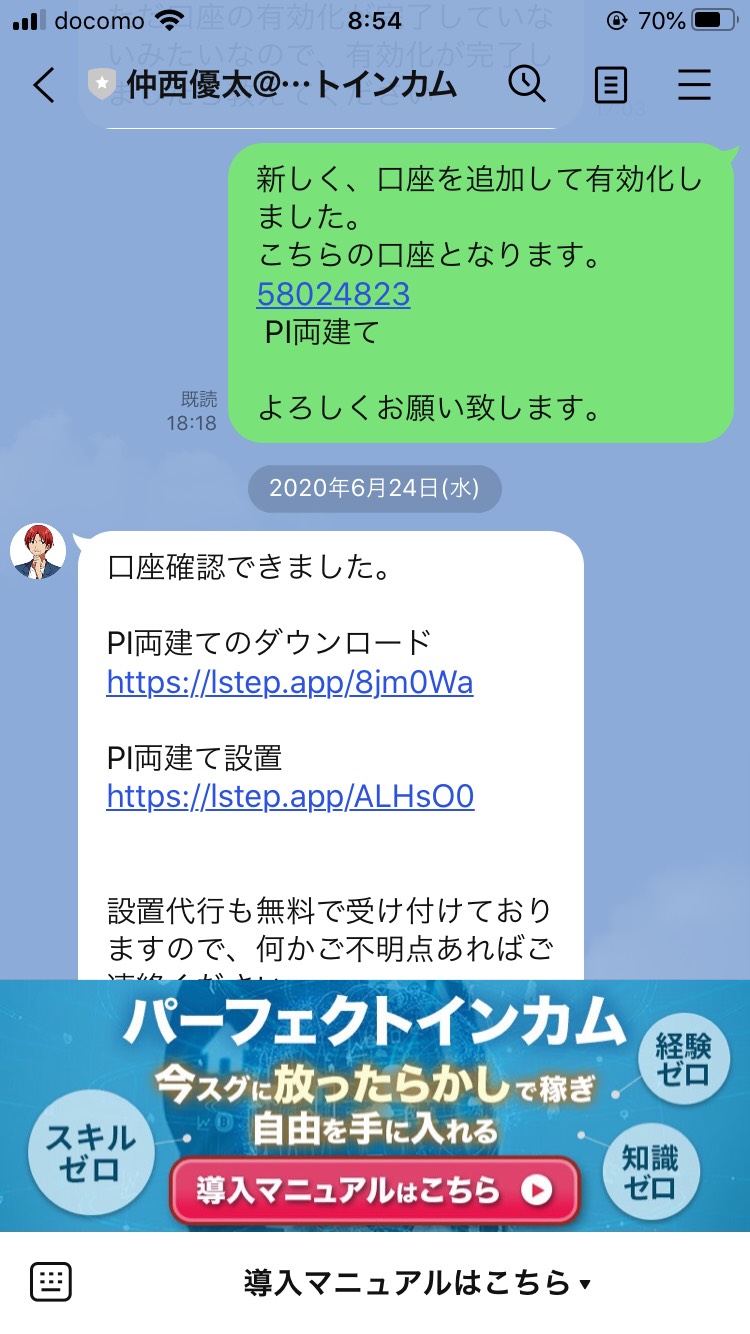
Task: Go back to the chat list
Action: point(44,85)
